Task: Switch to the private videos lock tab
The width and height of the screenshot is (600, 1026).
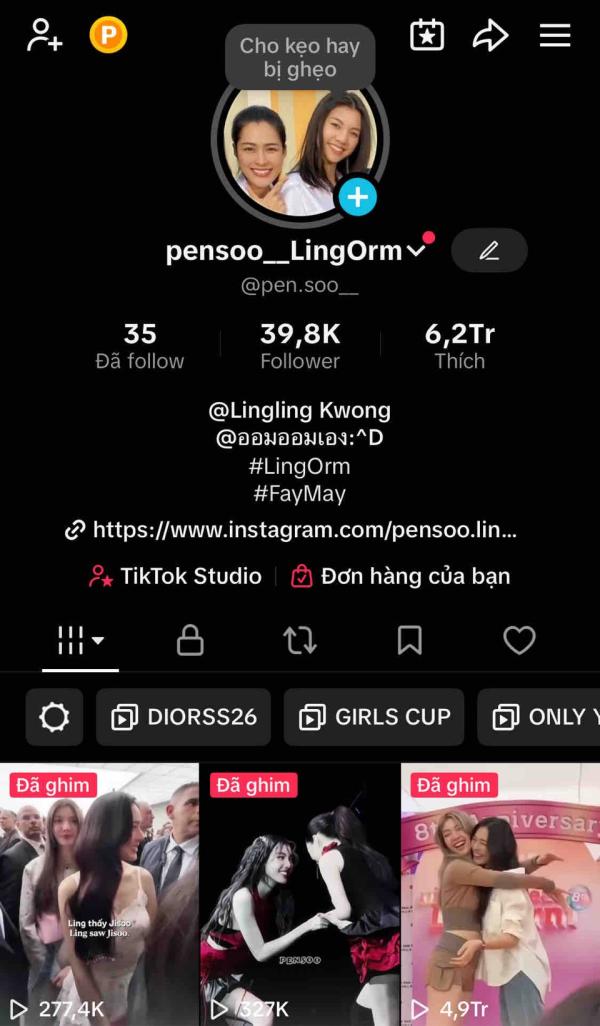Action: (190, 640)
